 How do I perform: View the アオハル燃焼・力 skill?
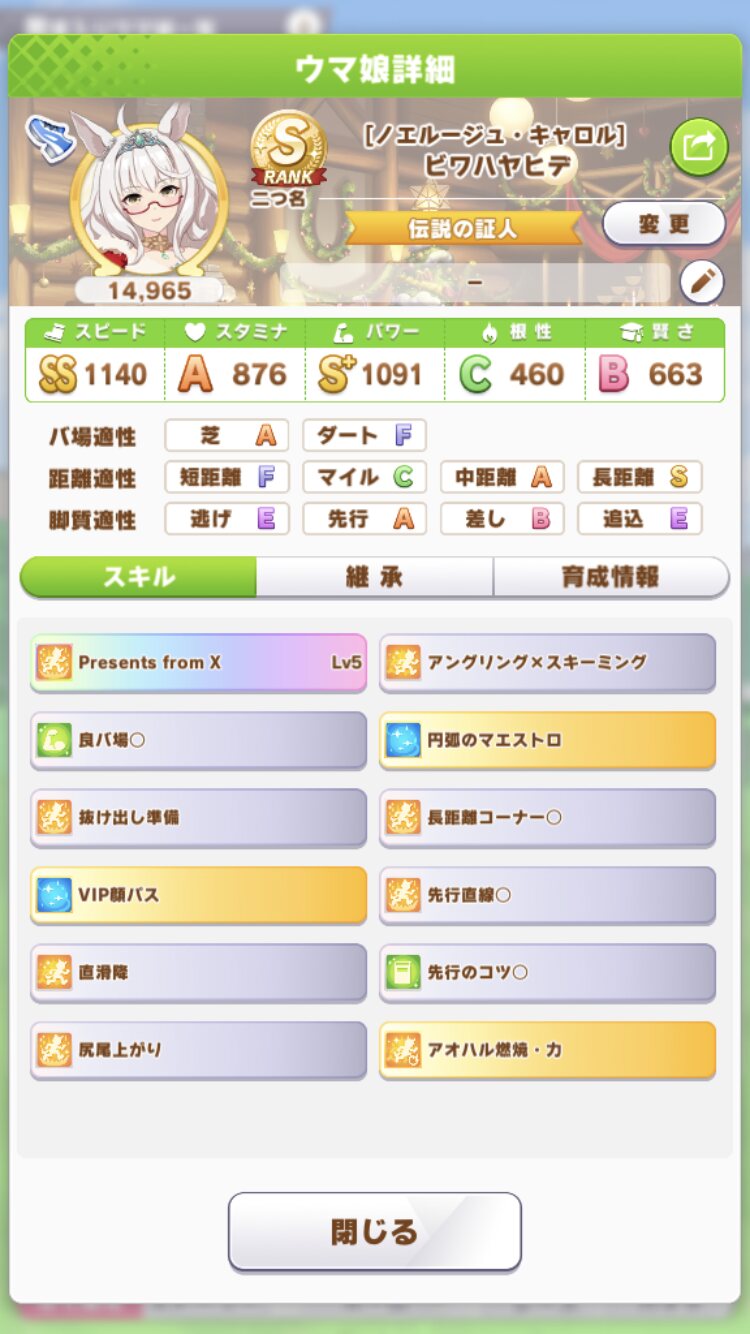(x=547, y=1050)
